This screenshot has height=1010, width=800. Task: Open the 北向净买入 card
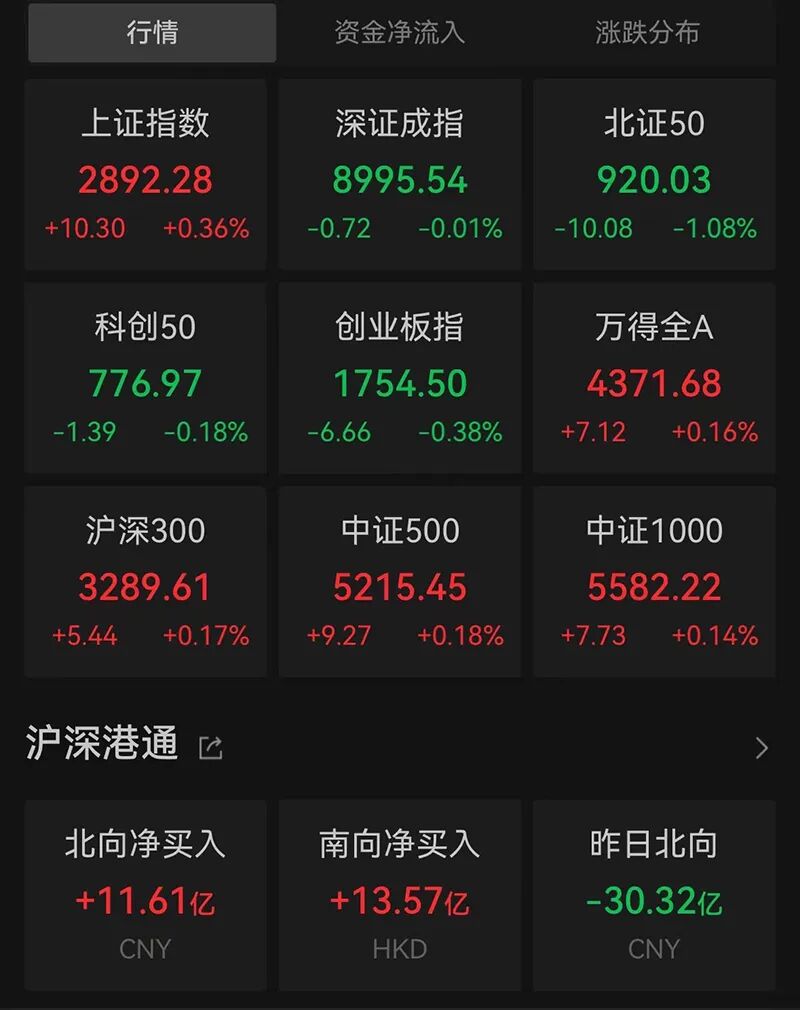145,894
